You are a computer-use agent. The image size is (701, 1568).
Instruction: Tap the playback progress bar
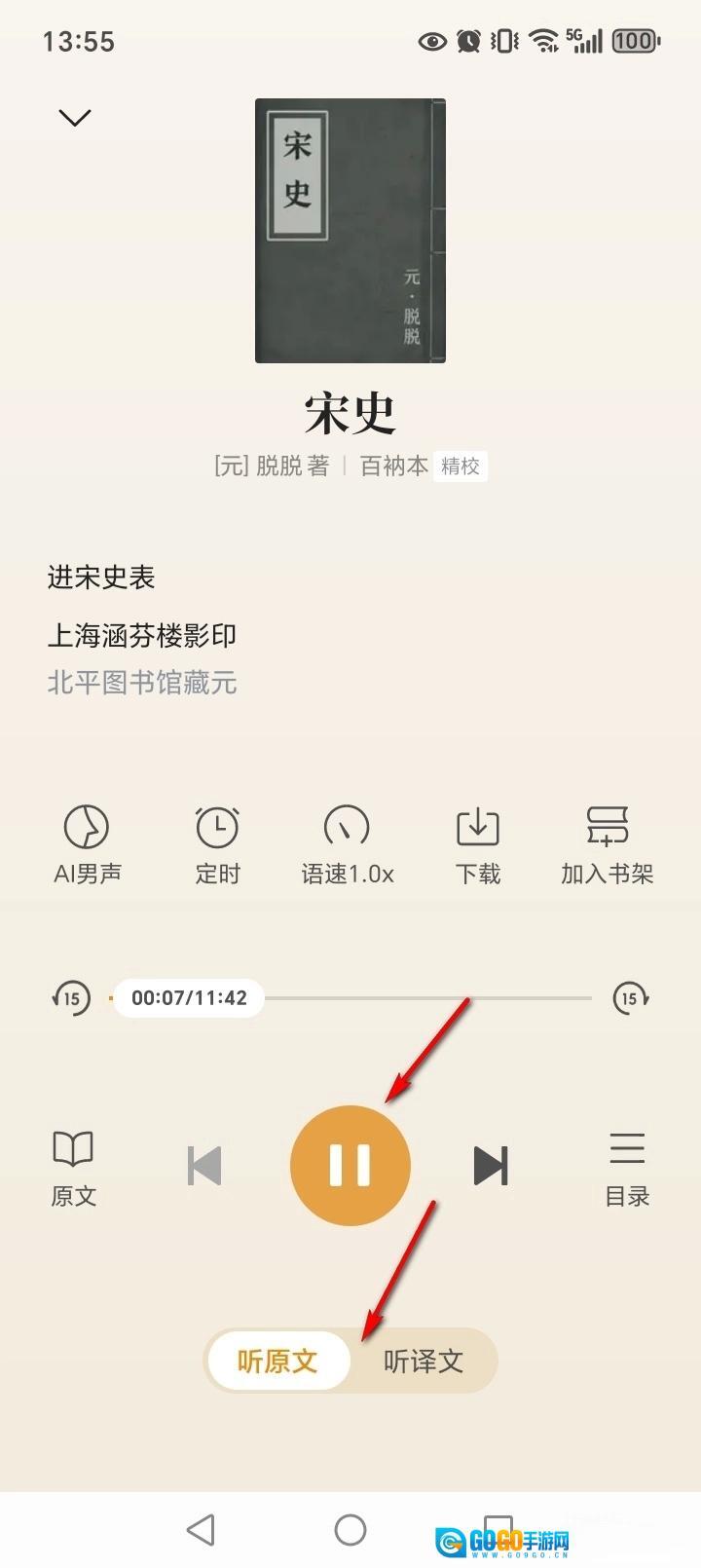coord(428,998)
